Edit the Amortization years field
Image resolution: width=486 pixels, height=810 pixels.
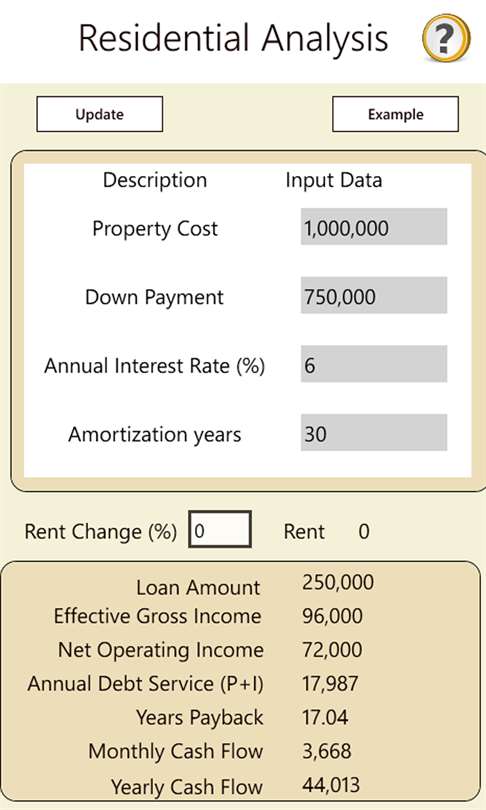click(x=374, y=432)
